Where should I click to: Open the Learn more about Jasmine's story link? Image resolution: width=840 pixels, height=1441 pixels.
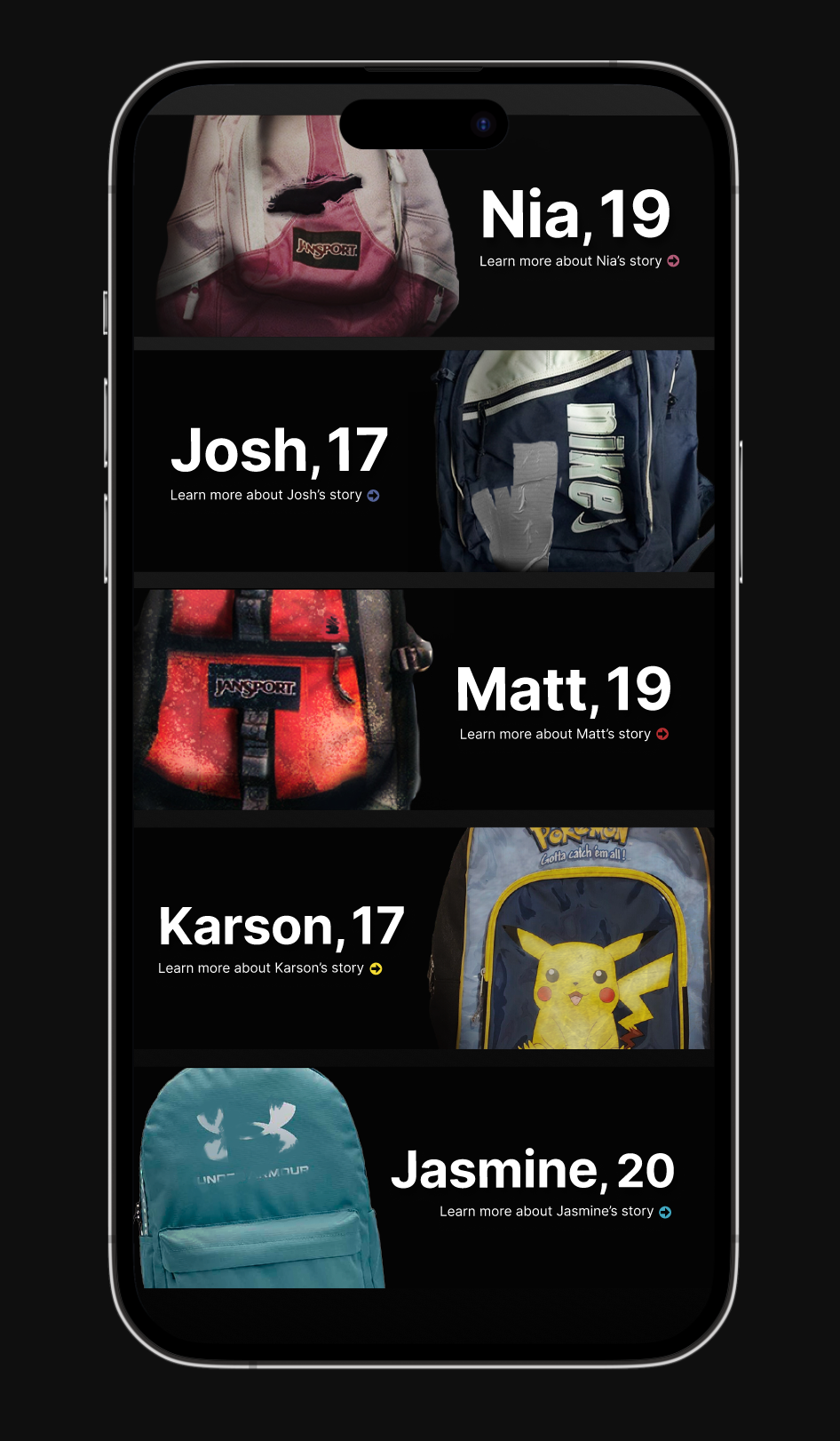(x=555, y=1212)
